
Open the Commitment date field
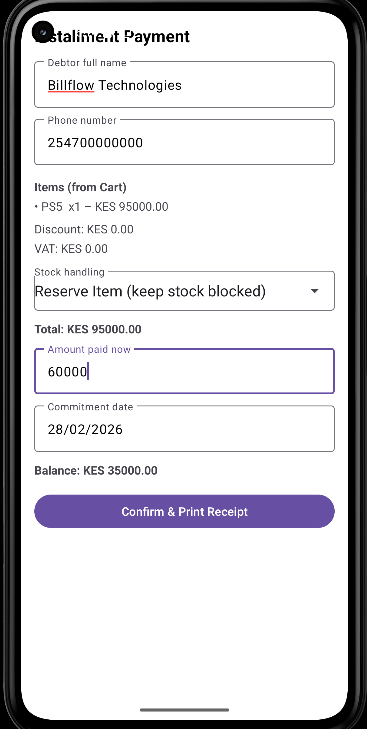click(184, 429)
